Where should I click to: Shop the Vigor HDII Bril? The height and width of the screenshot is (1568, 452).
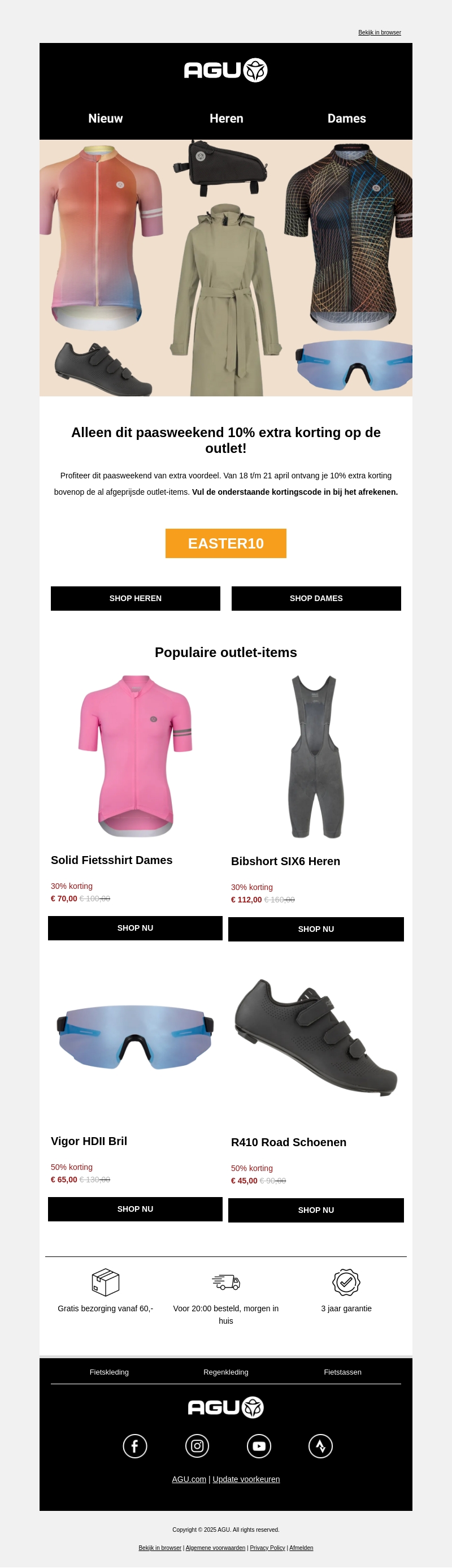click(x=135, y=1209)
